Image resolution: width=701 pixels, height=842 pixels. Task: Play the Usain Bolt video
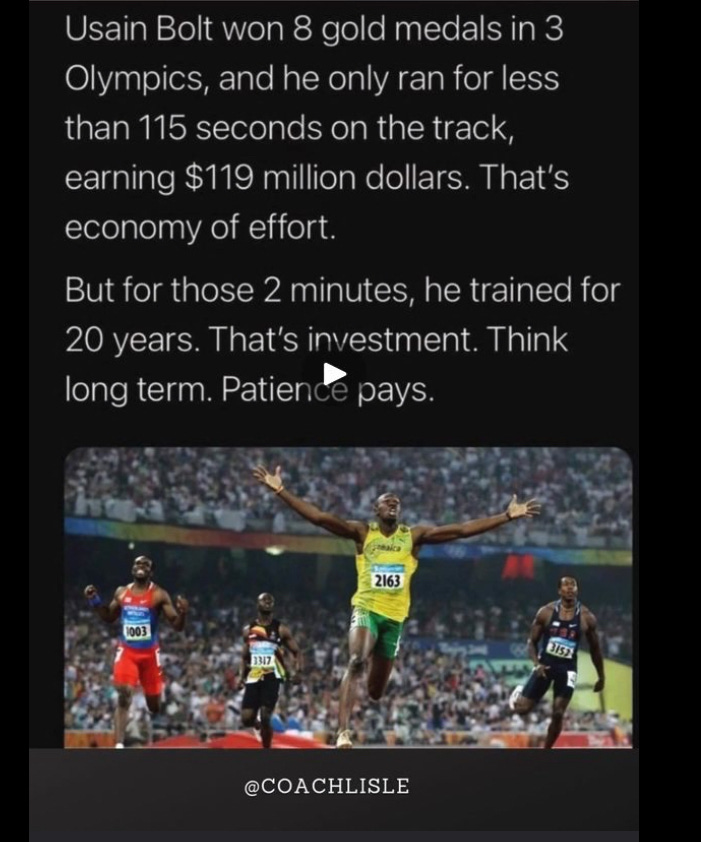(x=334, y=374)
